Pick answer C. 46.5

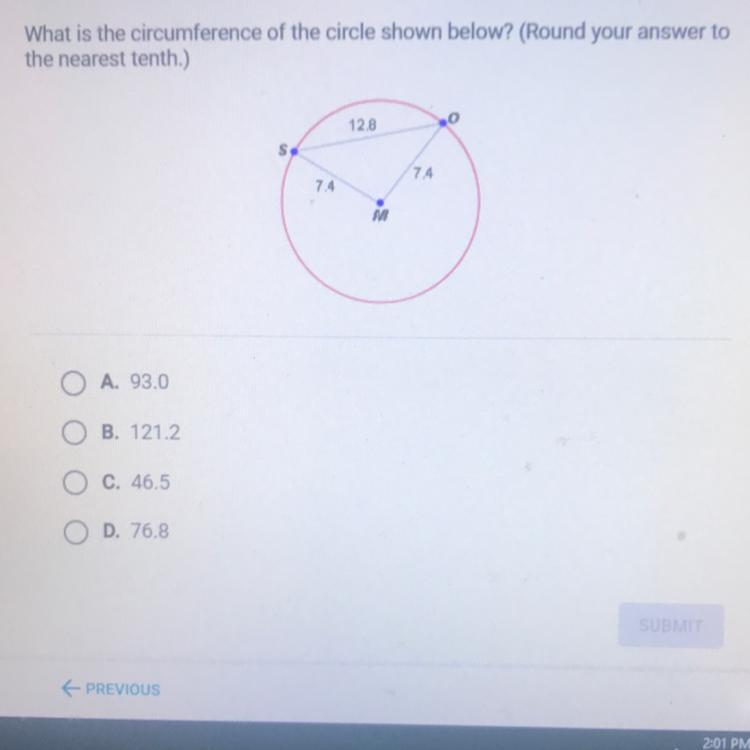click(x=73, y=482)
